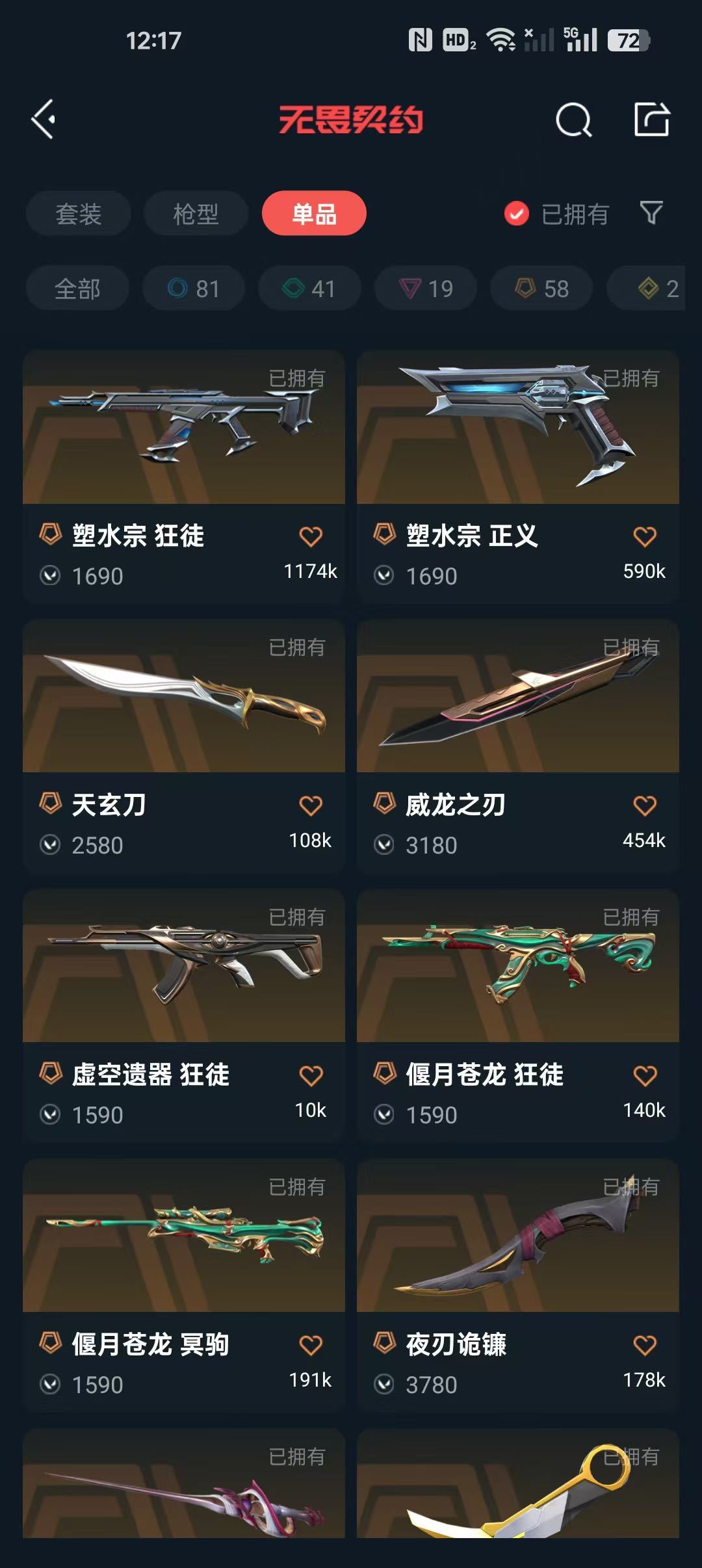
Task: Filter by the green 41 chip
Action: (309, 288)
